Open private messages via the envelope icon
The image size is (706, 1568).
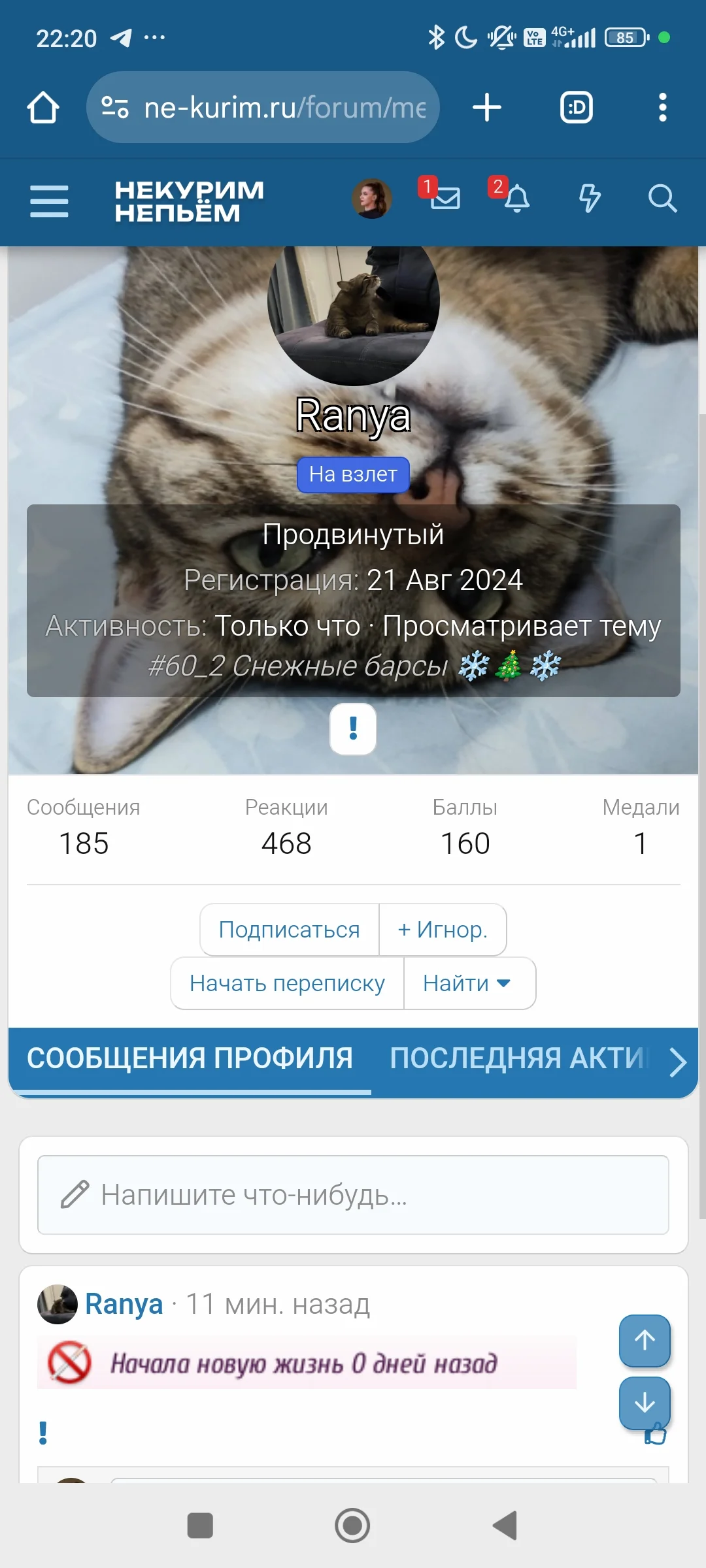coord(445,199)
